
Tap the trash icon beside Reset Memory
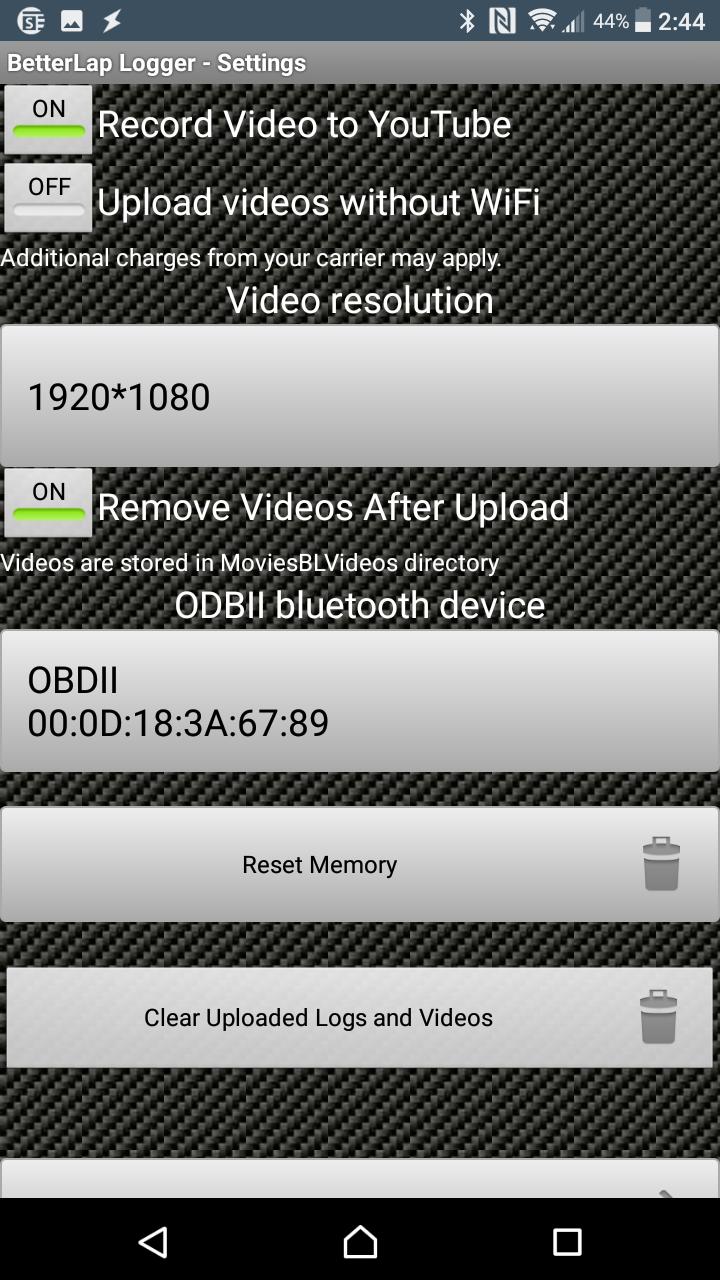pos(660,863)
